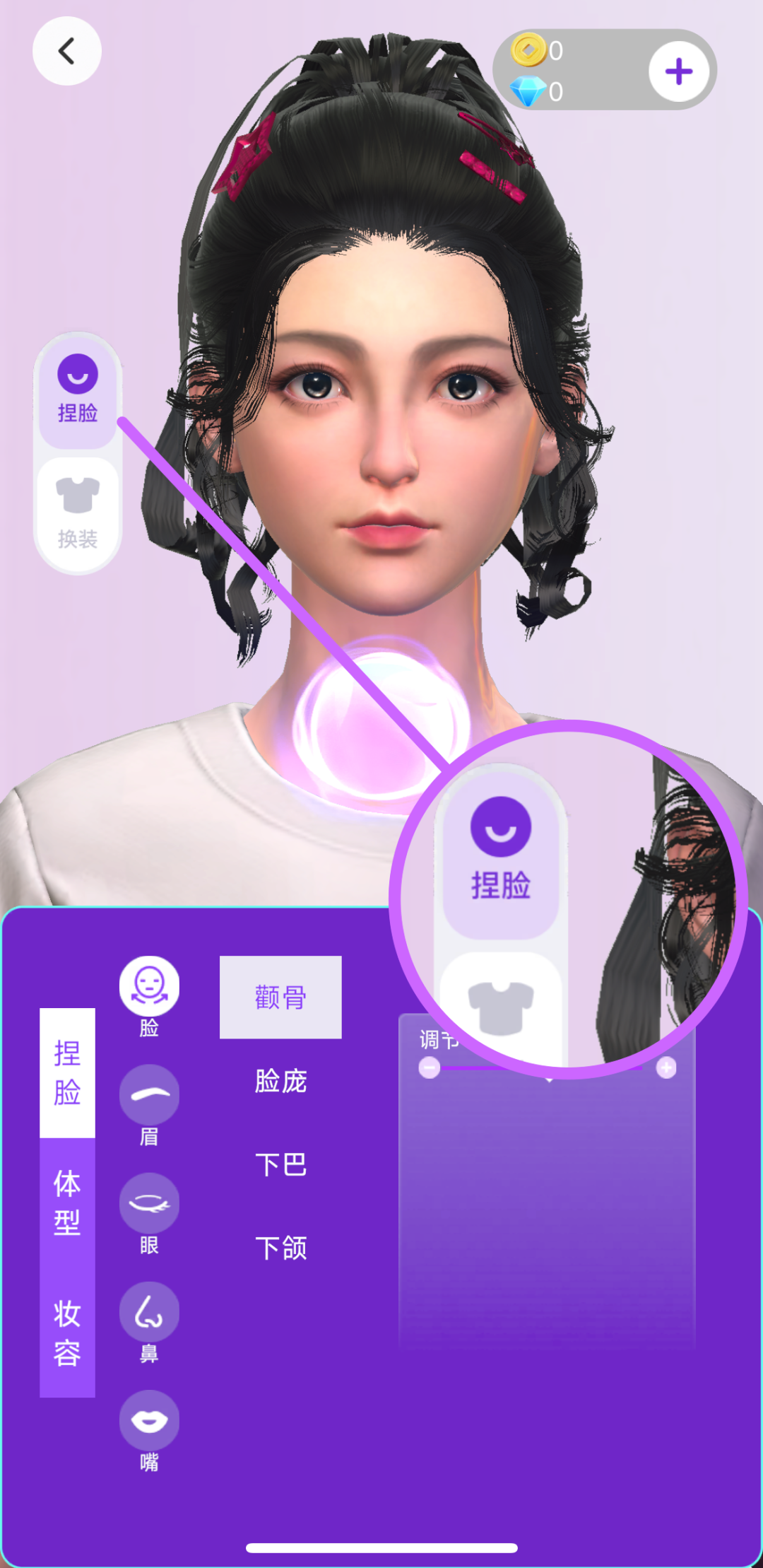Choose the 鼻 nose category
The height and width of the screenshot is (1568, 763).
149,1312
